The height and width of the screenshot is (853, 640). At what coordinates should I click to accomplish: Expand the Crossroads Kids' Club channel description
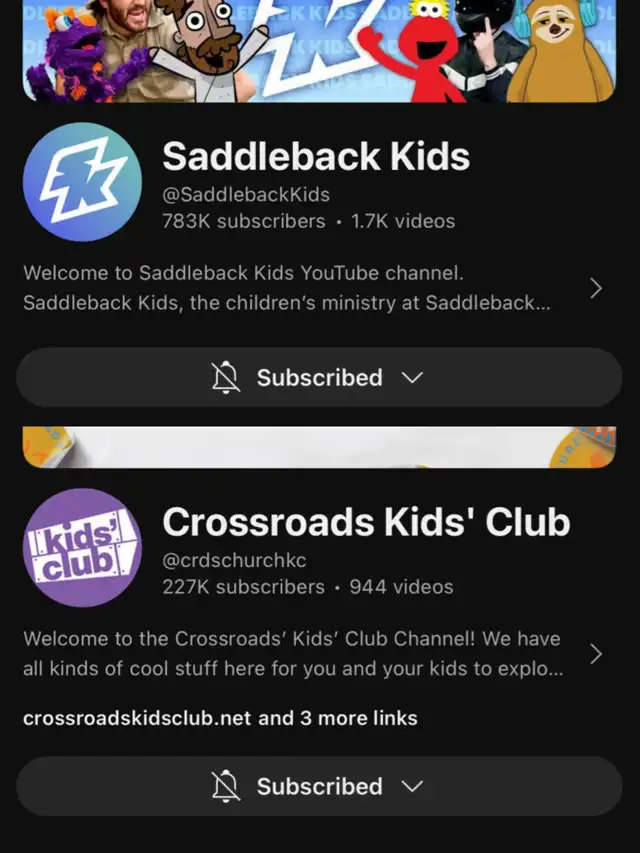click(x=596, y=654)
